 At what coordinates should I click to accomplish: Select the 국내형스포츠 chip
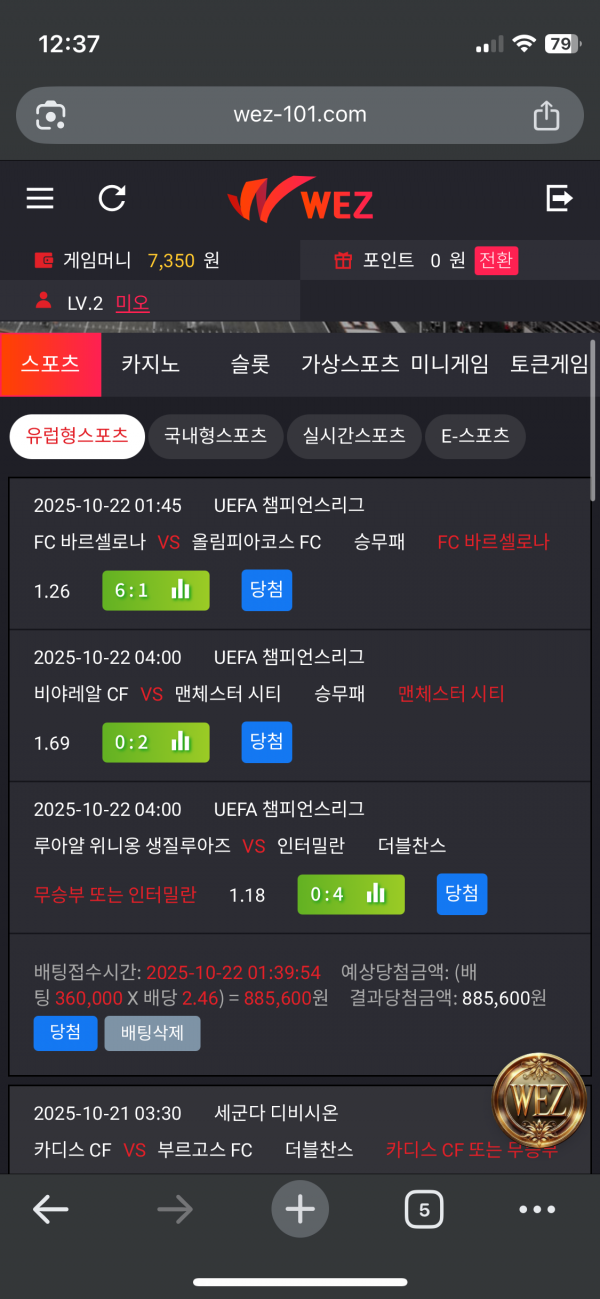coord(216,436)
